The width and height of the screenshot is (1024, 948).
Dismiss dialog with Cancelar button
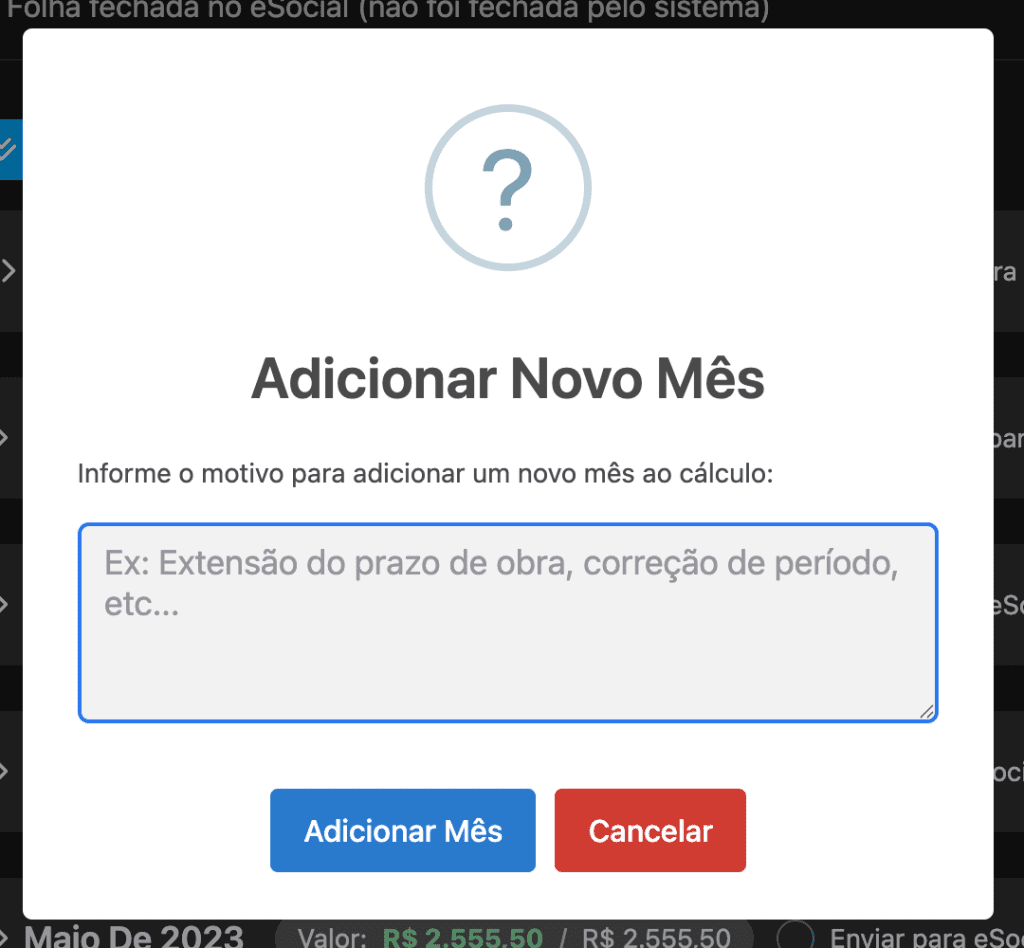[x=650, y=830]
